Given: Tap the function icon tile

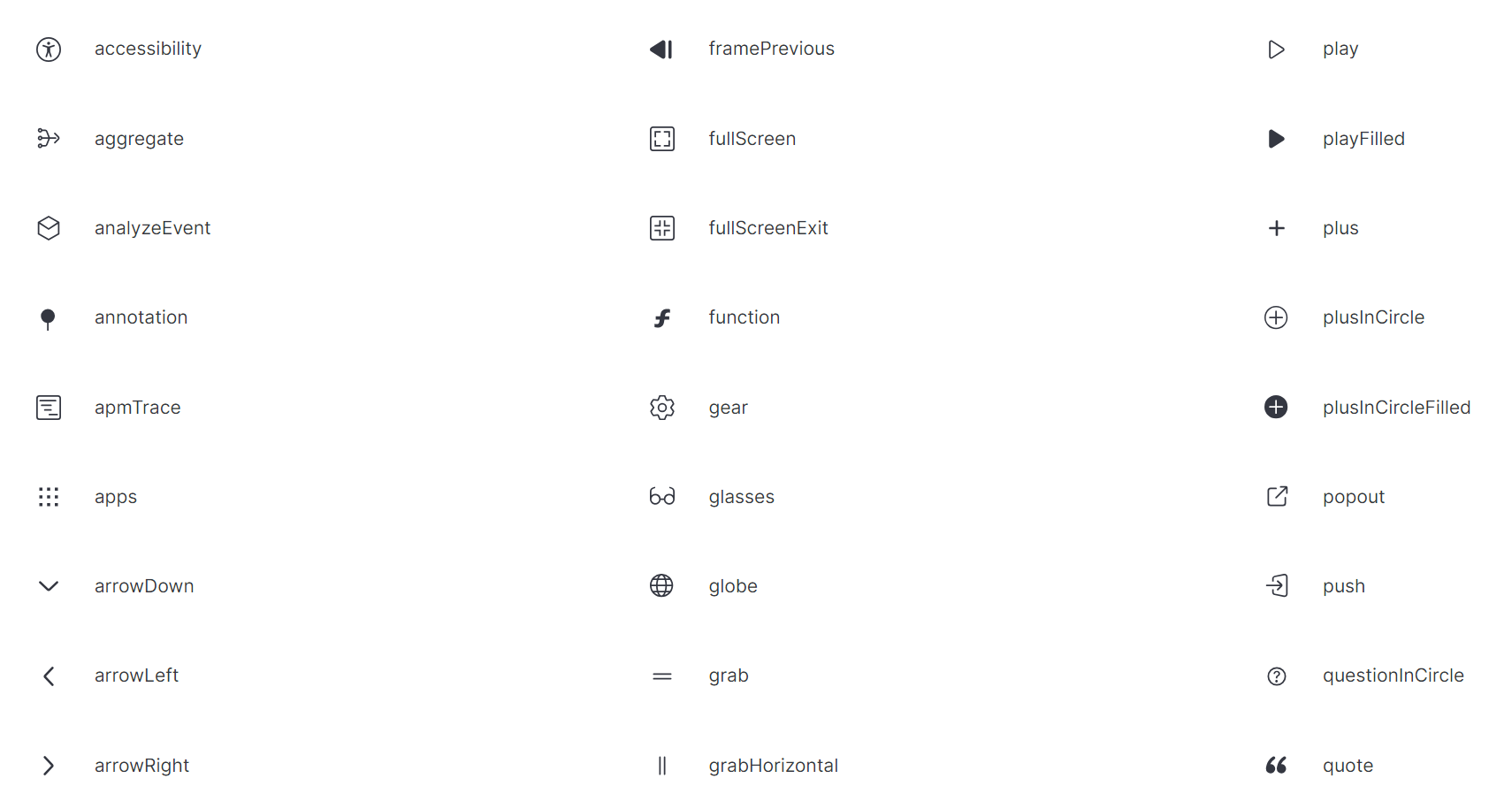Looking at the screenshot, I should 661,318.
